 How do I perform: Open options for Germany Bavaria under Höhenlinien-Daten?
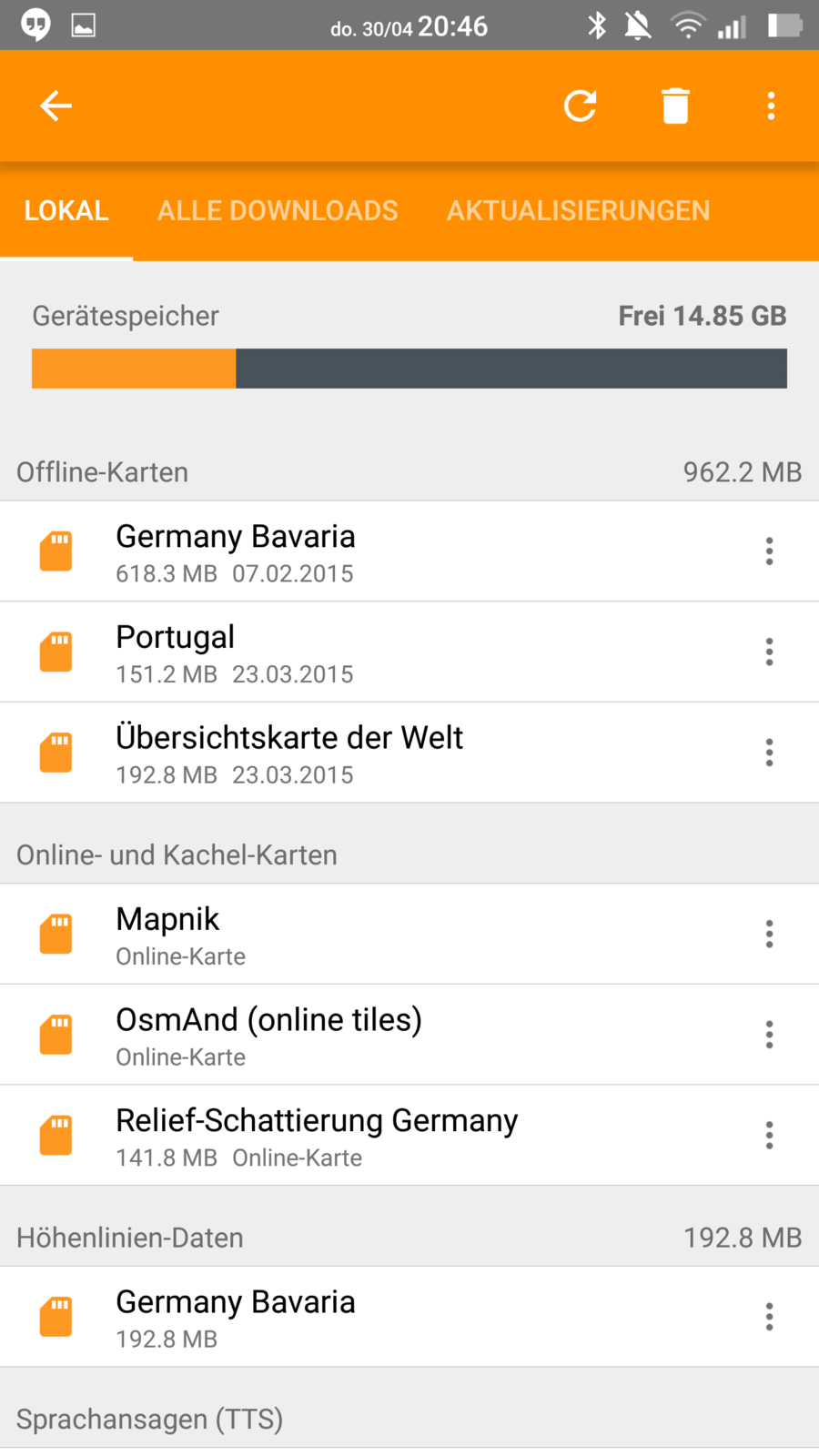point(770,1317)
